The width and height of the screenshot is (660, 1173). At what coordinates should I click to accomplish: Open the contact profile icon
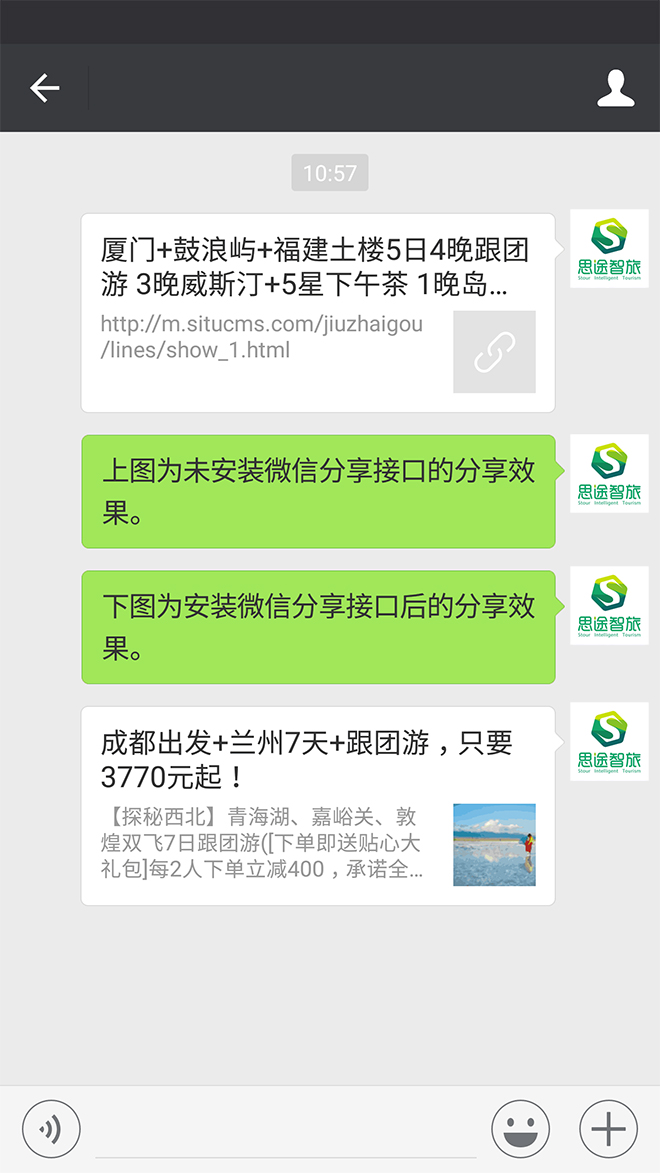[615, 88]
